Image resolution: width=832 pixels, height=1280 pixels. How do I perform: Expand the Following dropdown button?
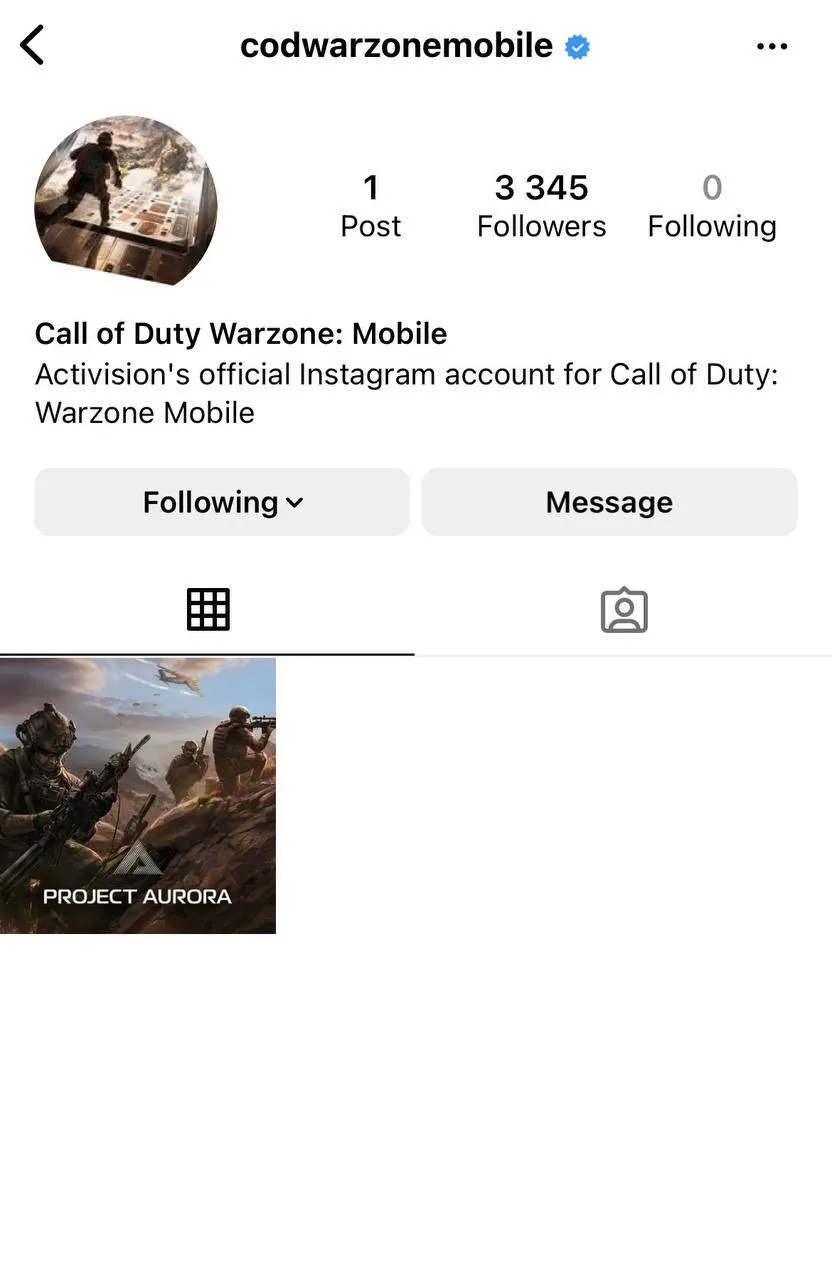(222, 502)
